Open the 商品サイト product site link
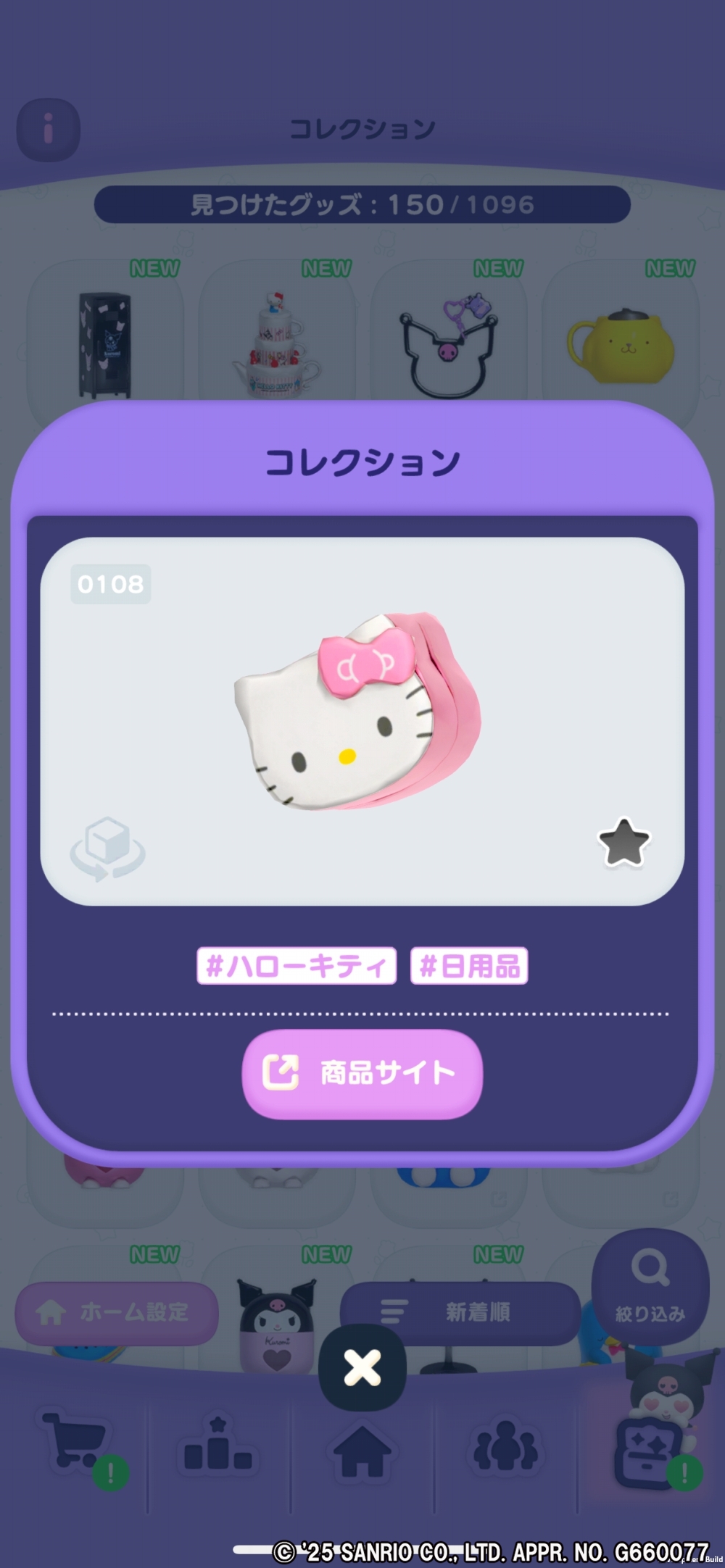The width and height of the screenshot is (725, 1568). coord(362,1073)
